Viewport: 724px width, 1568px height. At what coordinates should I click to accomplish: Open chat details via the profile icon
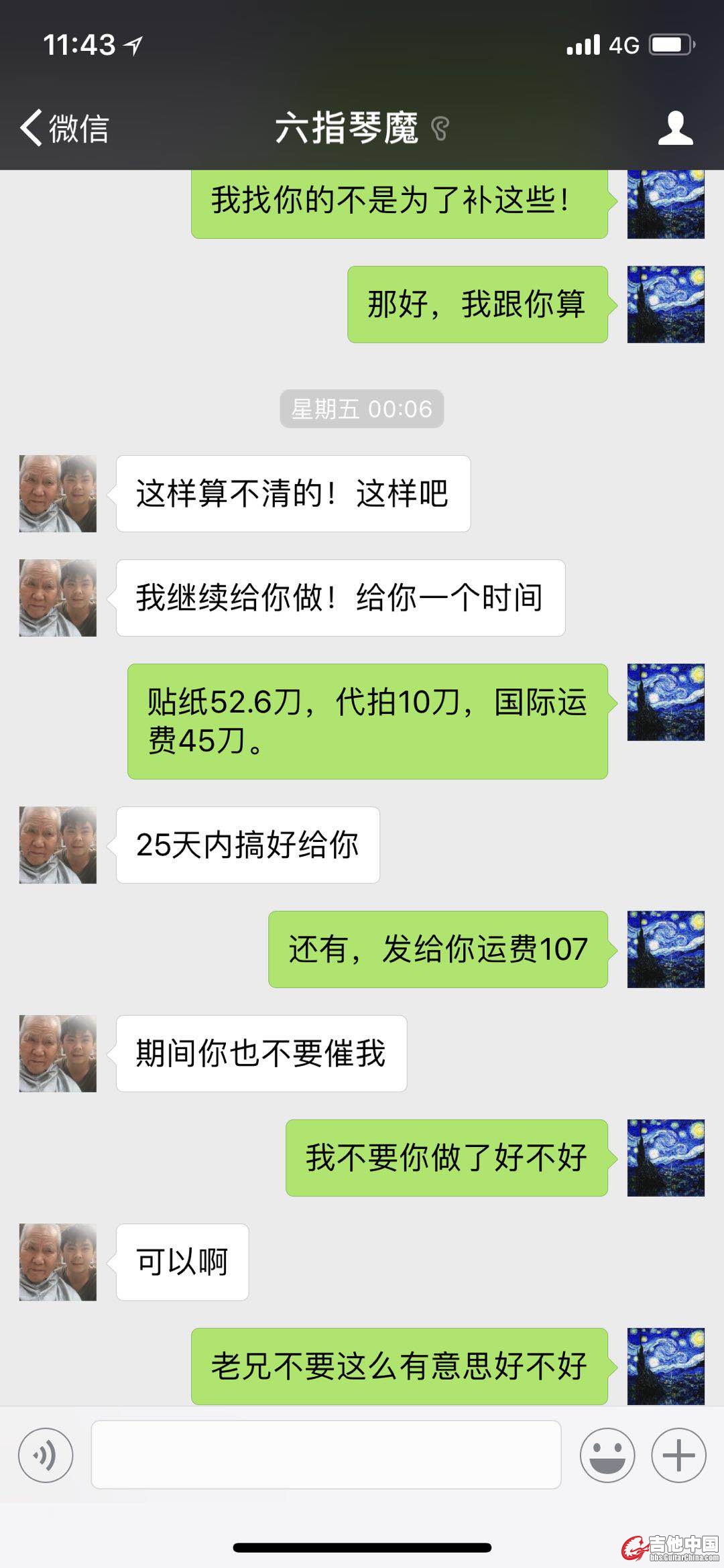pyautogui.click(x=675, y=127)
